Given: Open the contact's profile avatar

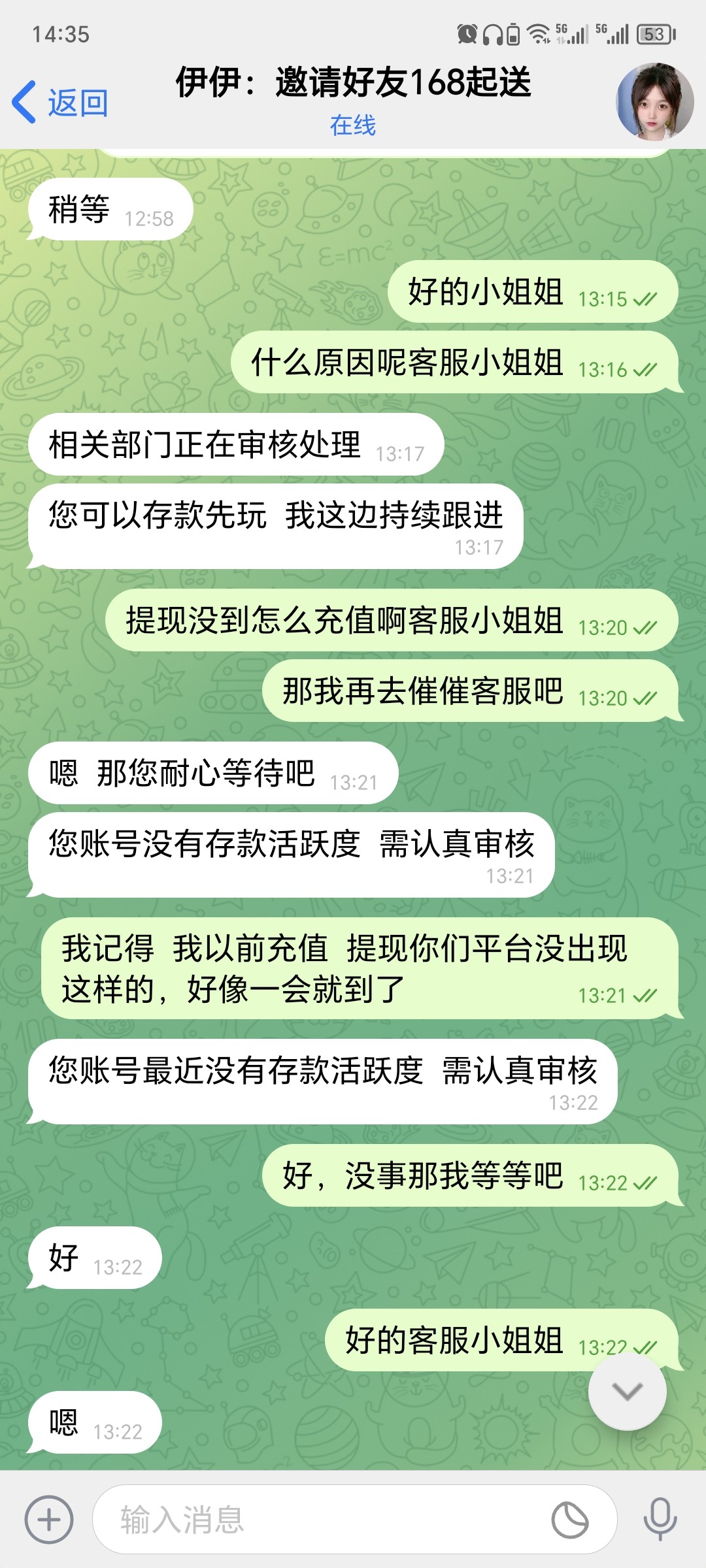Looking at the screenshot, I should pos(654,102).
